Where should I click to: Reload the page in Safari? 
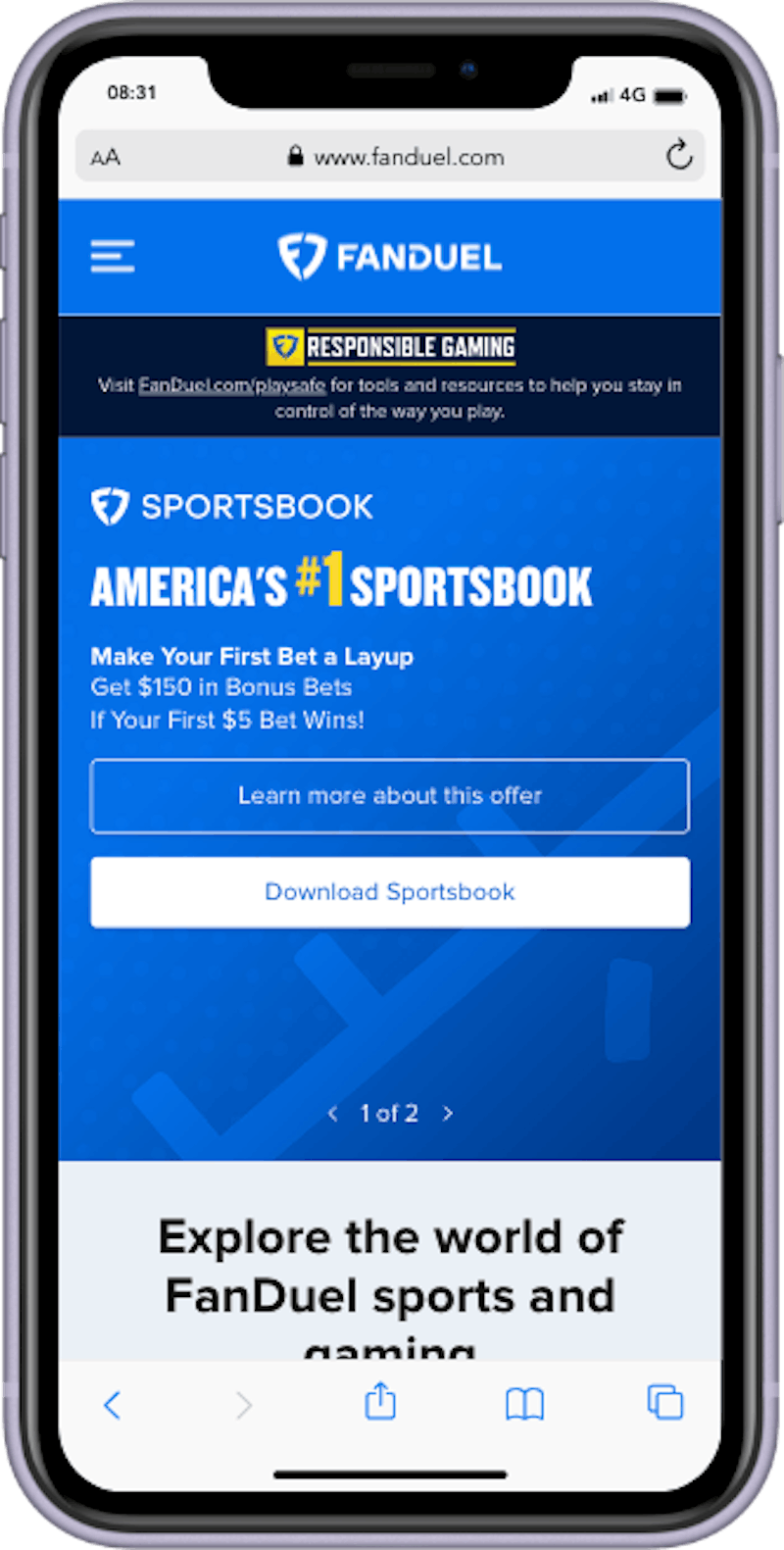tap(679, 155)
